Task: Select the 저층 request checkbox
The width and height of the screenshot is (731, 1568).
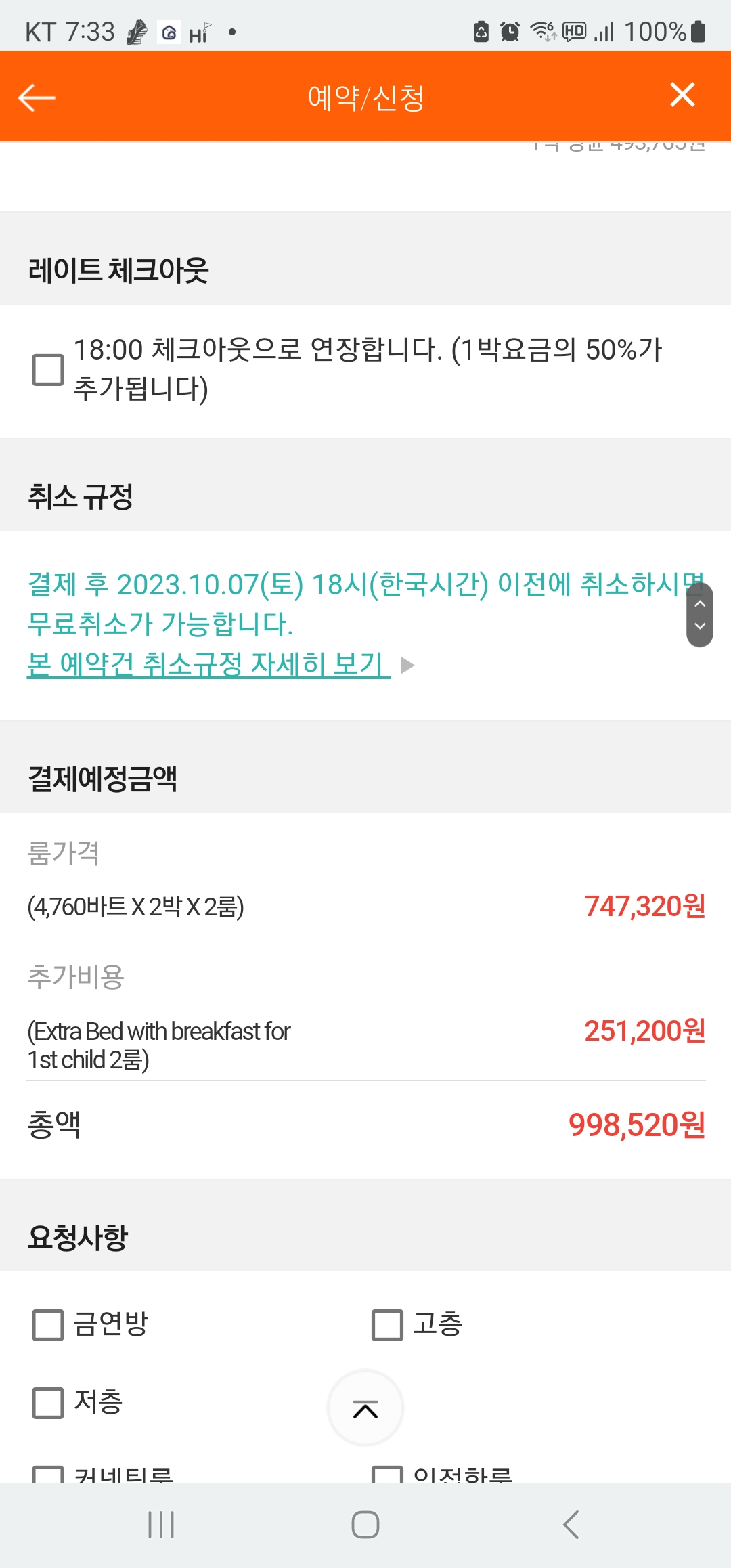Action: 48,1402
